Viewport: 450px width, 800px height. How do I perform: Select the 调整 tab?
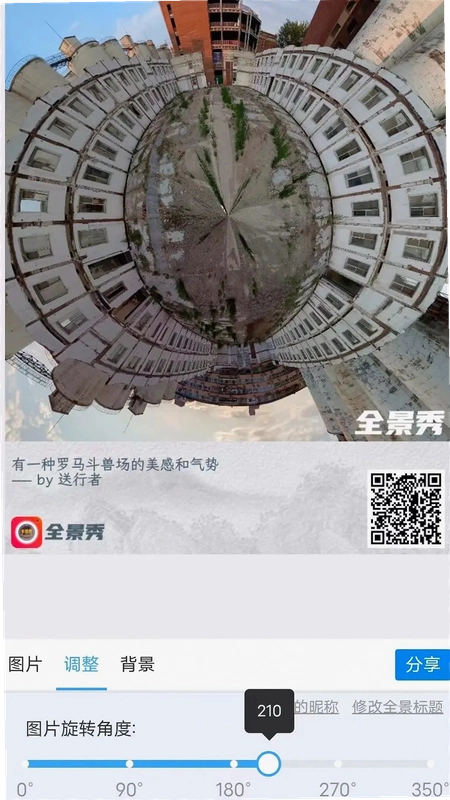pos(81,665)
